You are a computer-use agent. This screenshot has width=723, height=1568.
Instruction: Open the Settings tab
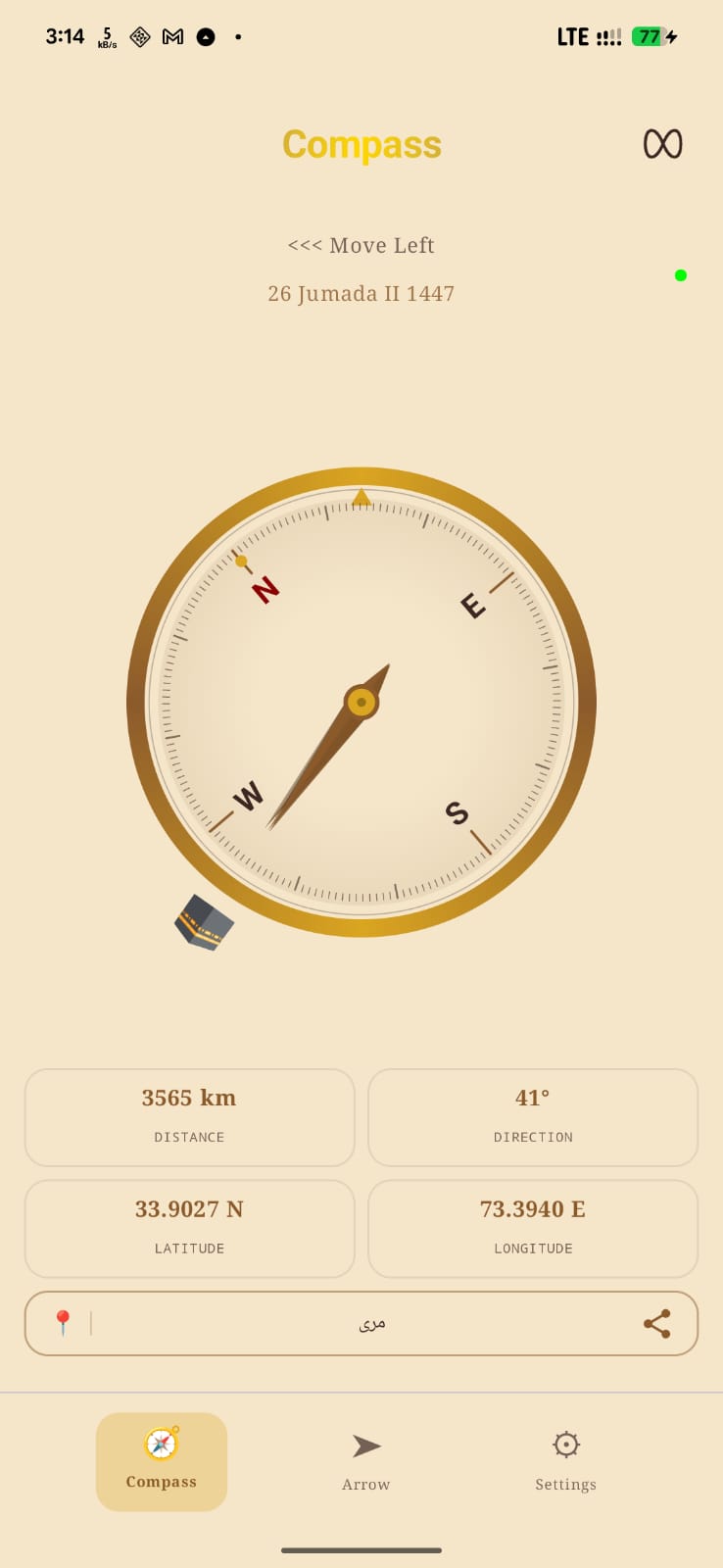tap(565, 1460)
